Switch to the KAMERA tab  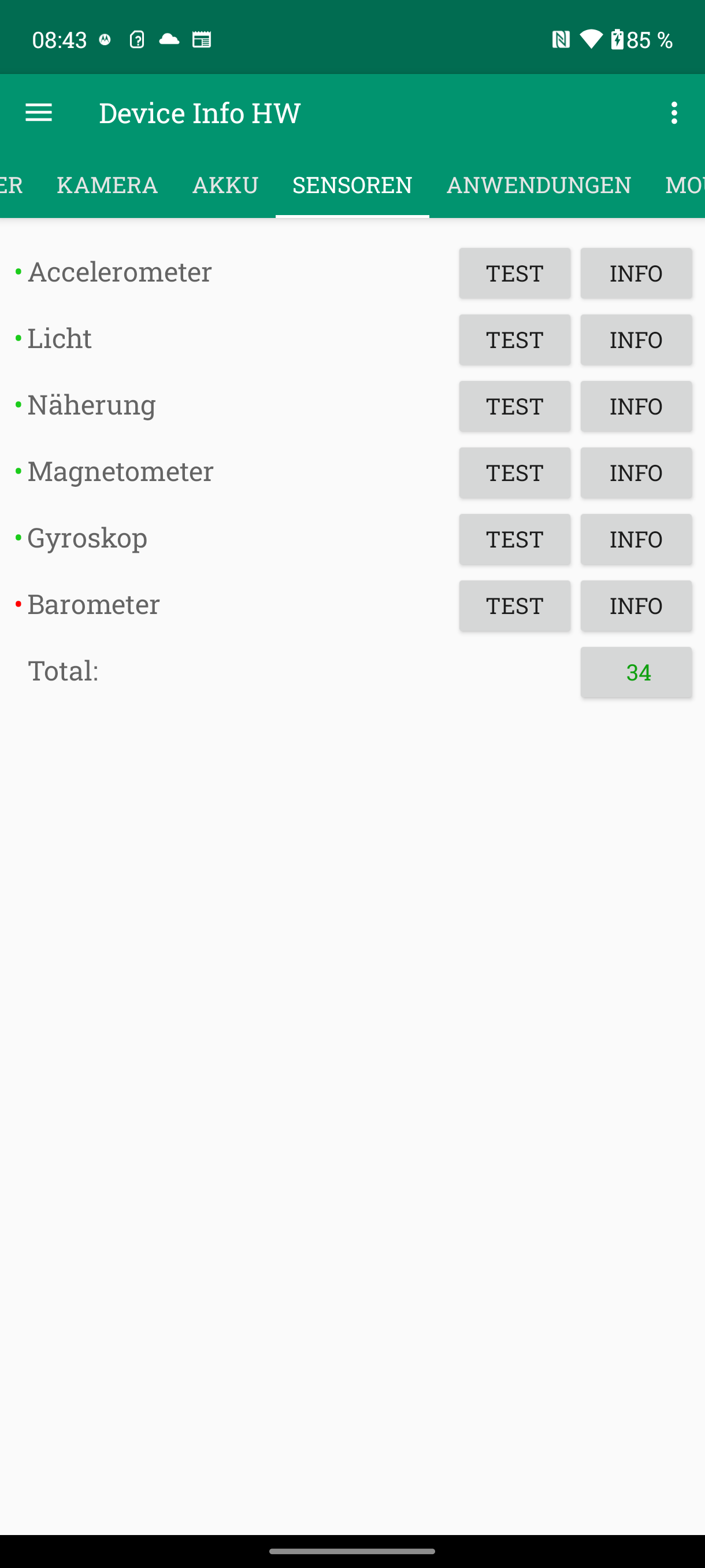[107, 185]
